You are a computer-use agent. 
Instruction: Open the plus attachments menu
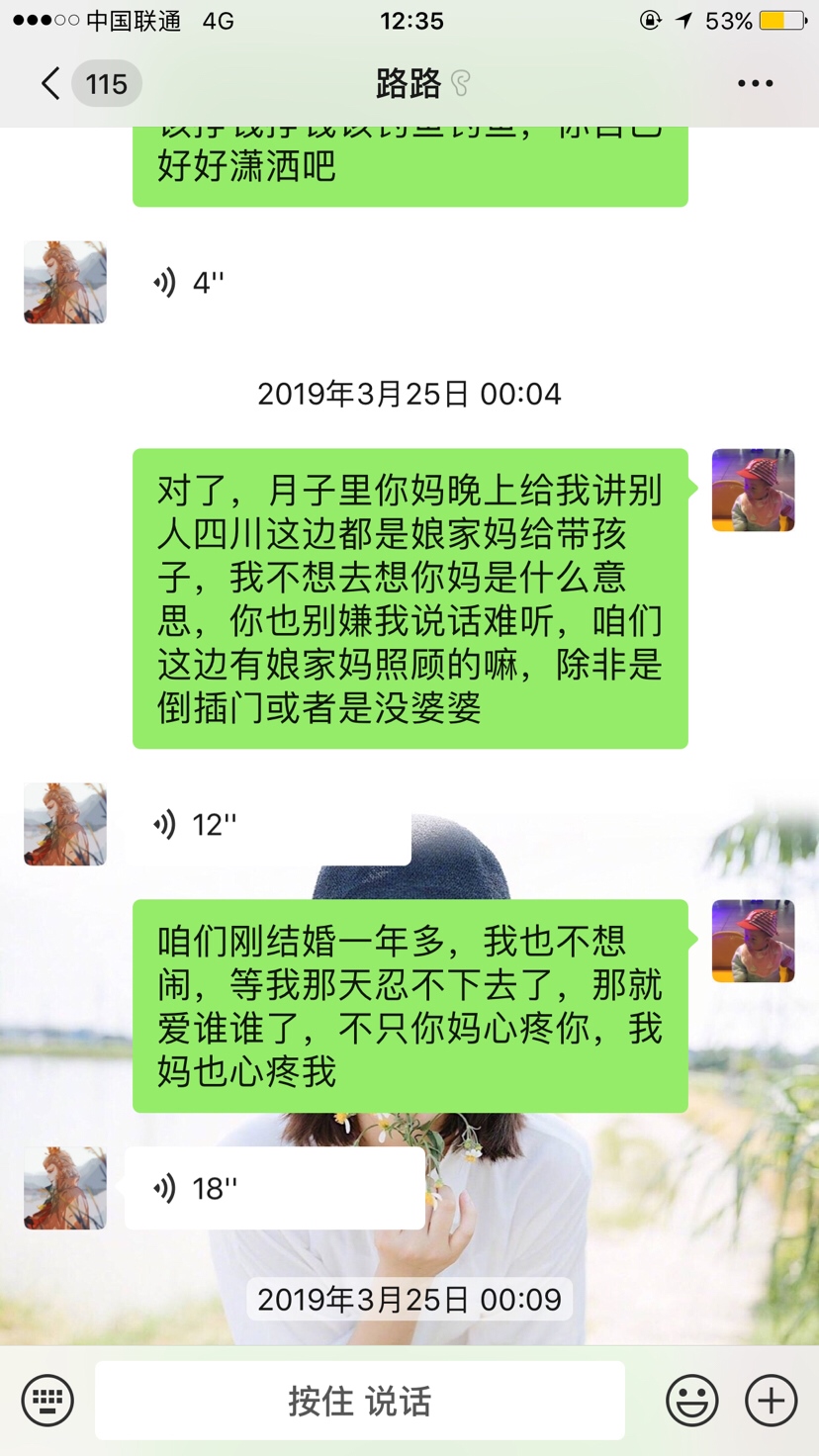tap(771, 1401)
